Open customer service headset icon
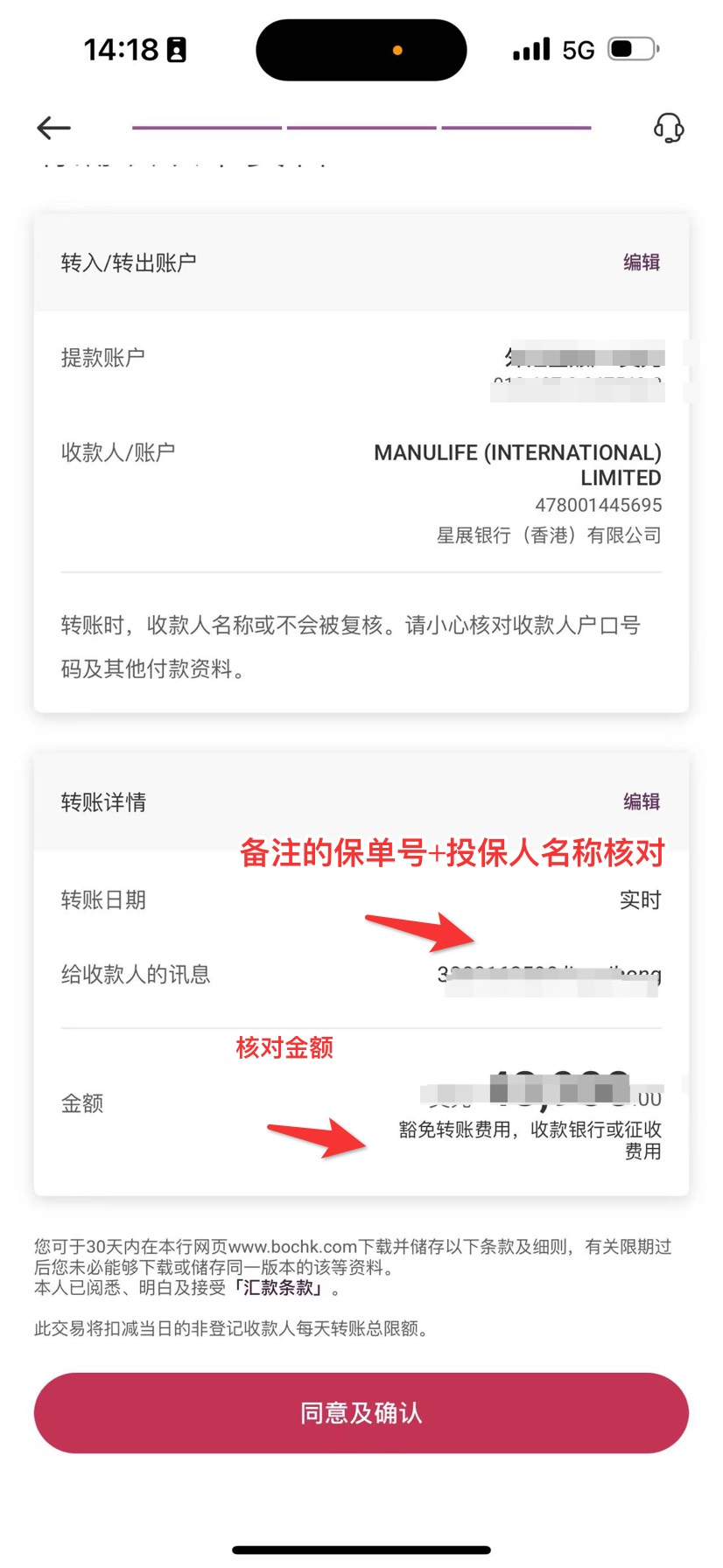 [669, 129]
